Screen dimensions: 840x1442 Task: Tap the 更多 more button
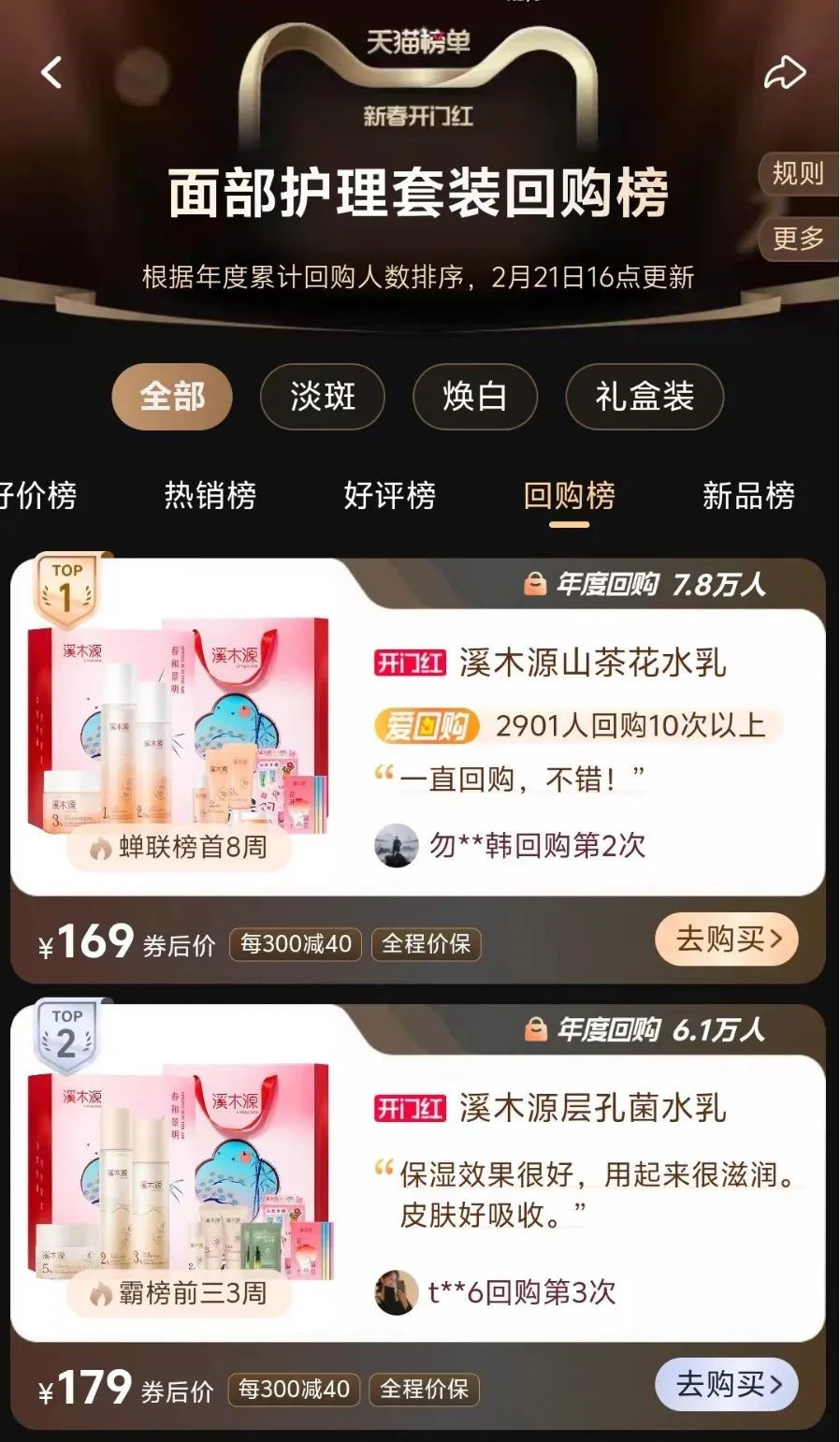click(x=798, y=239)
